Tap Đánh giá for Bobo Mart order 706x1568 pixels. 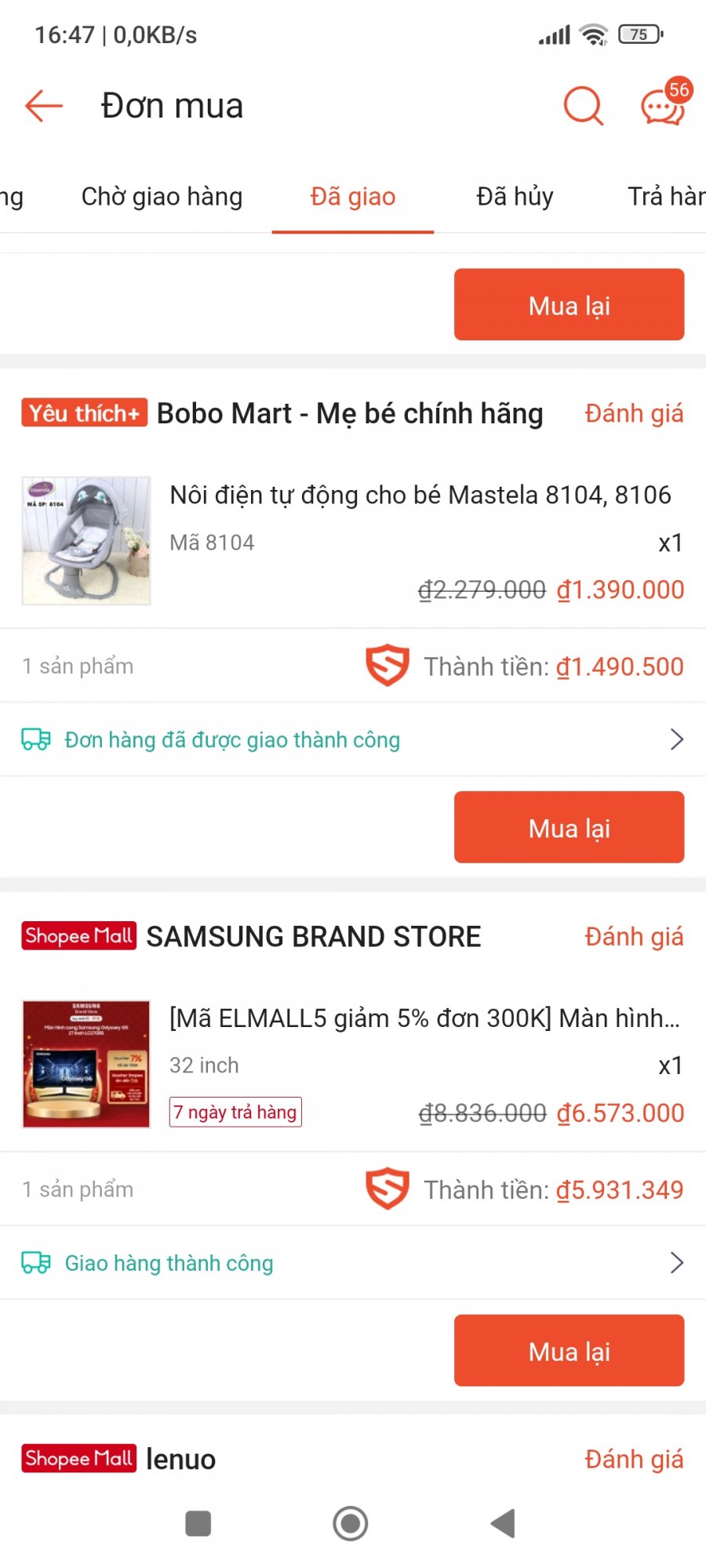click(x=634, y=413)
